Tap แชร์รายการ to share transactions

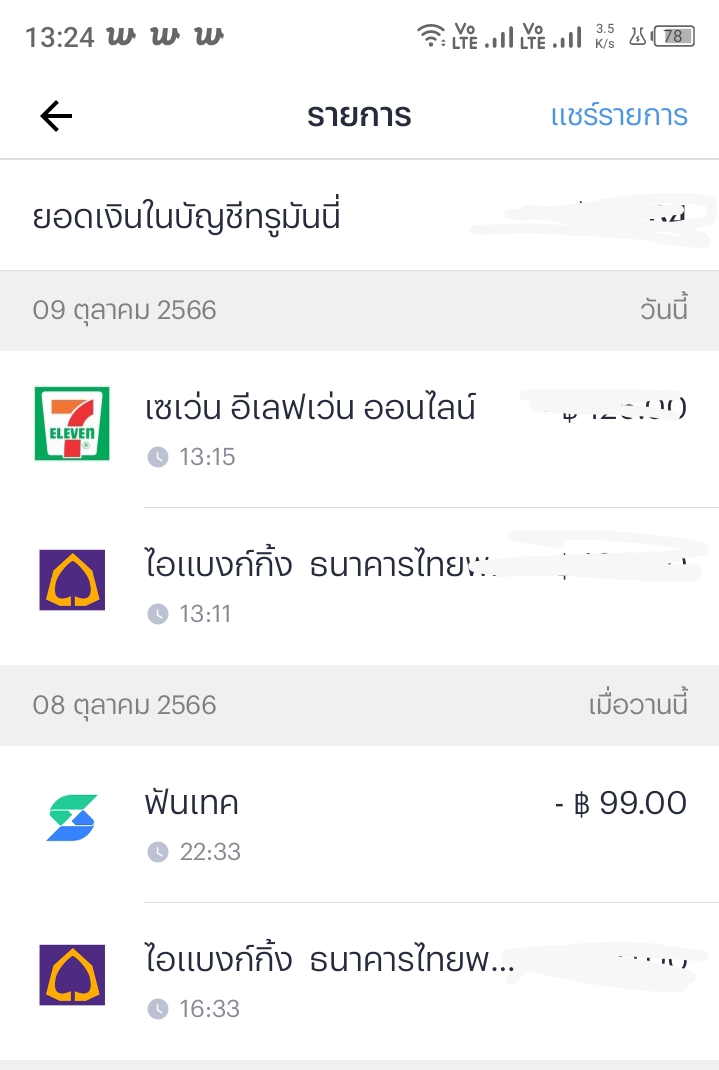click(x=619, y=116)
